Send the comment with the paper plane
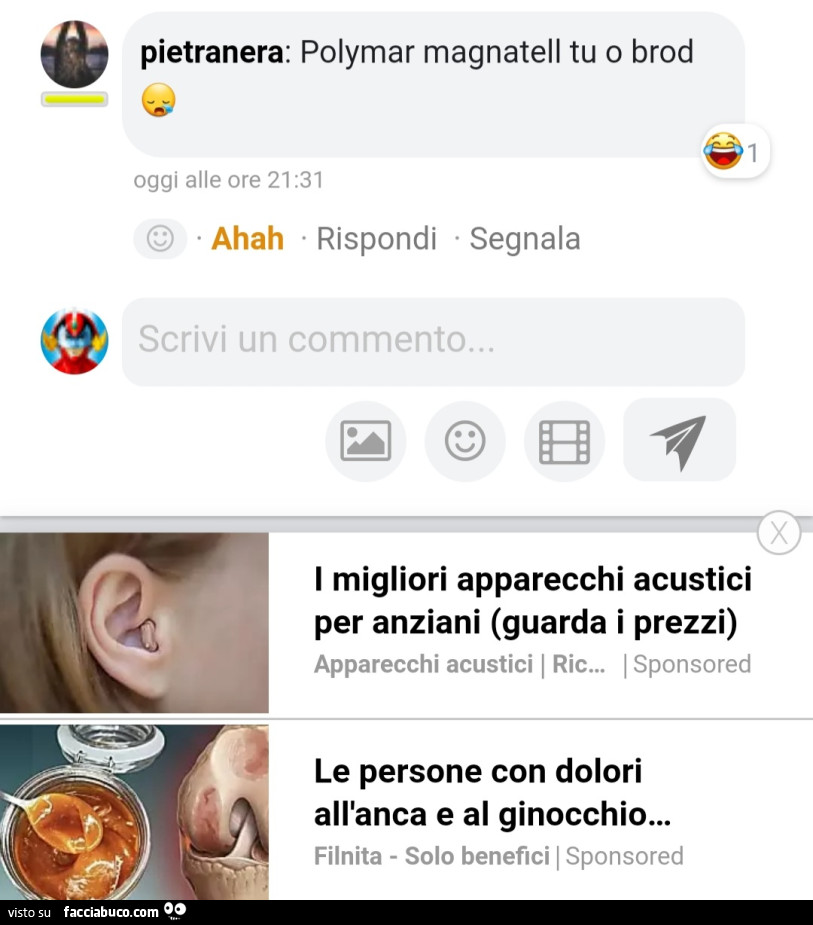Screen dimensions: 813x925 679,441
